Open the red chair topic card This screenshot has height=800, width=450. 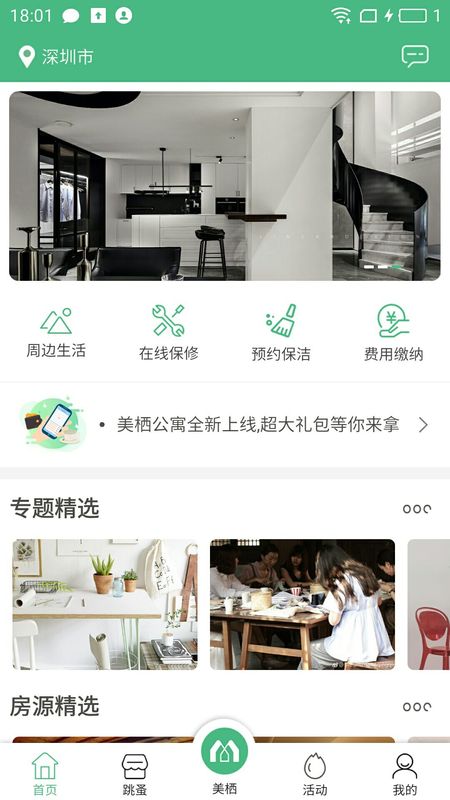429,604
